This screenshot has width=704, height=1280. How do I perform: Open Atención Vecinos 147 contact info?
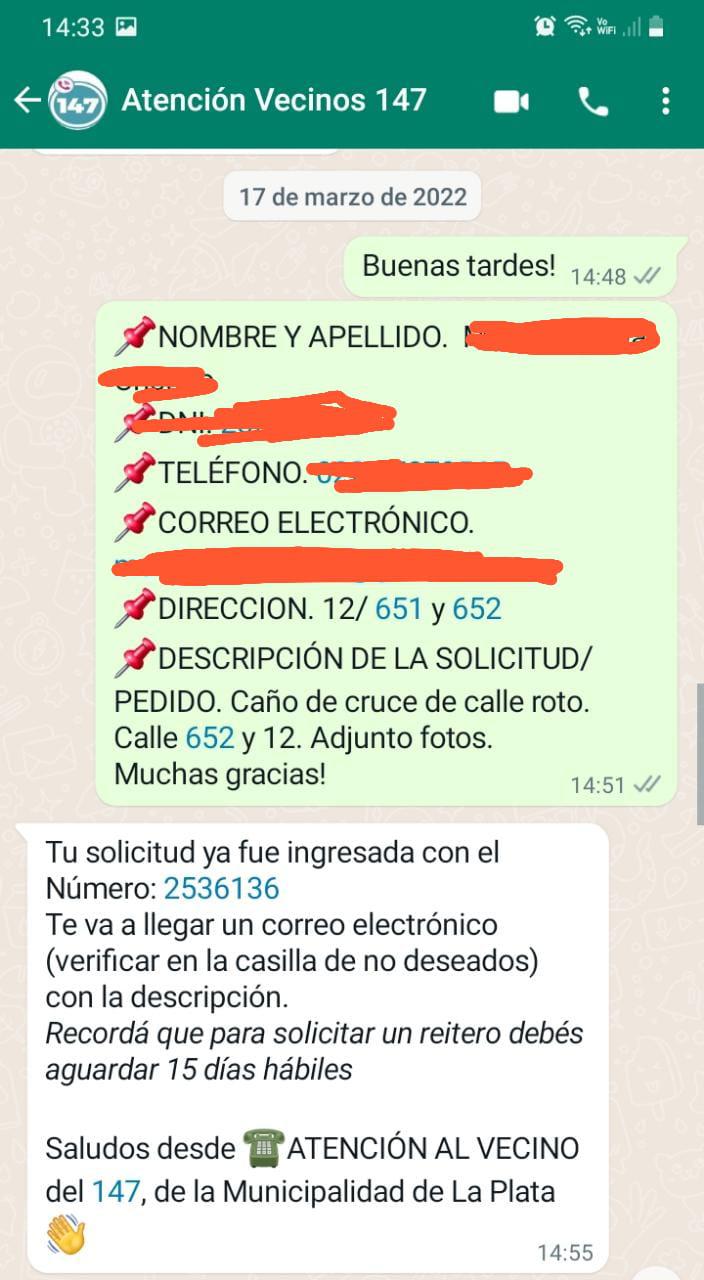pos(274,100)
